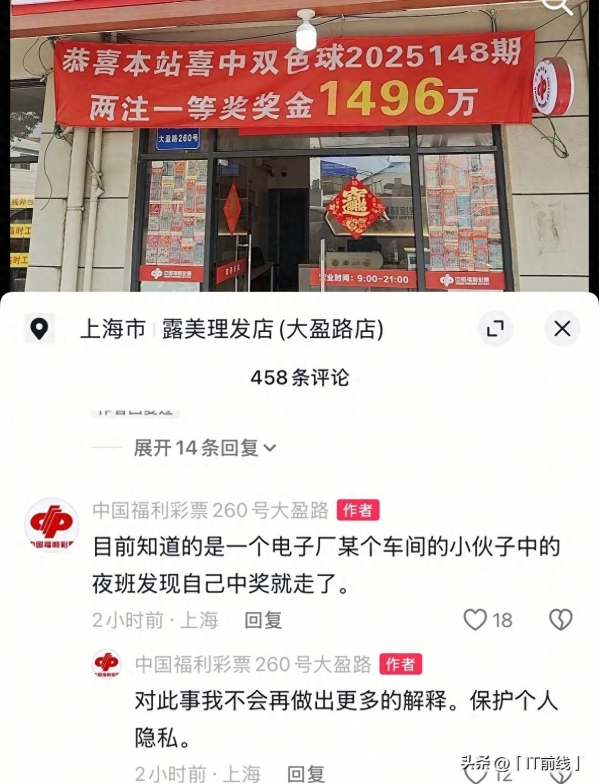This screenshot has height=784, width=600.
Task: Like the comment about 电子厂小伙子中奖
Action: pos(476,620)
